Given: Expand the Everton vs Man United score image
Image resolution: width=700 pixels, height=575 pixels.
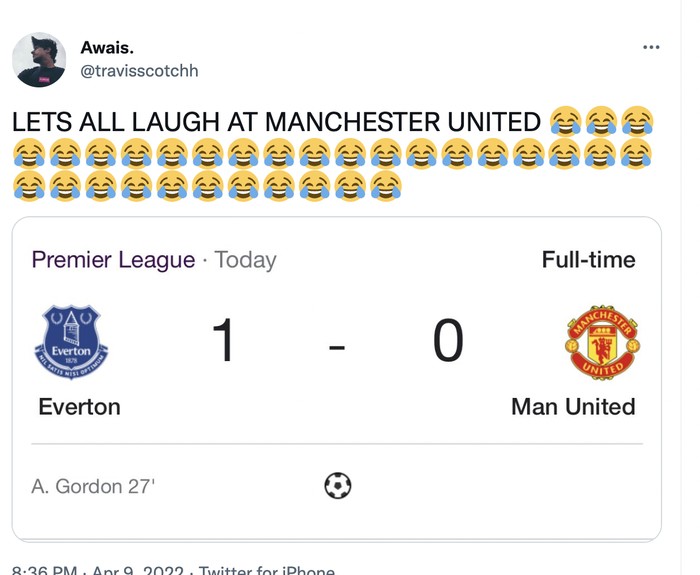Looking at the screenshot, I should pyautogui.click(x=336, y=380).
